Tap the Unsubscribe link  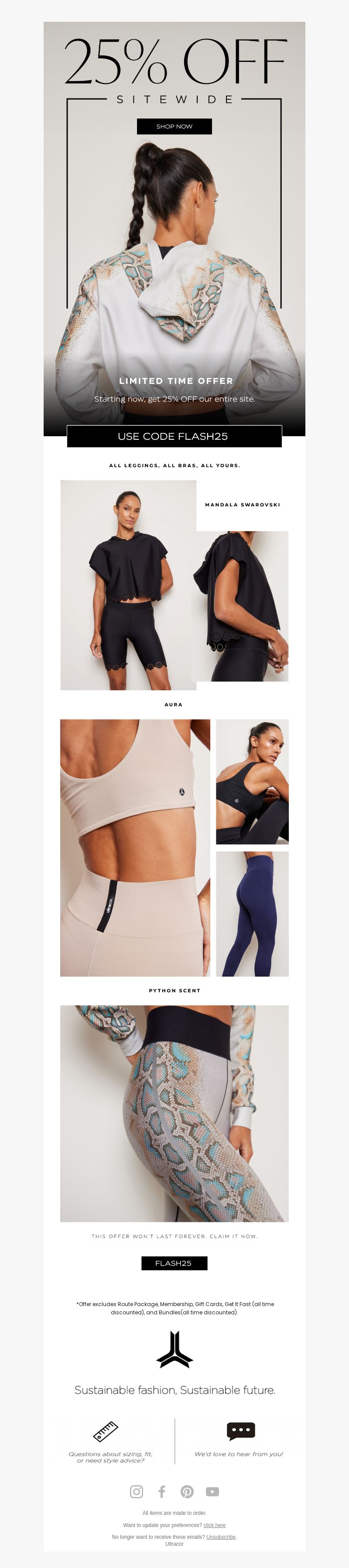pyautogui.click(x=220, y=1537)
